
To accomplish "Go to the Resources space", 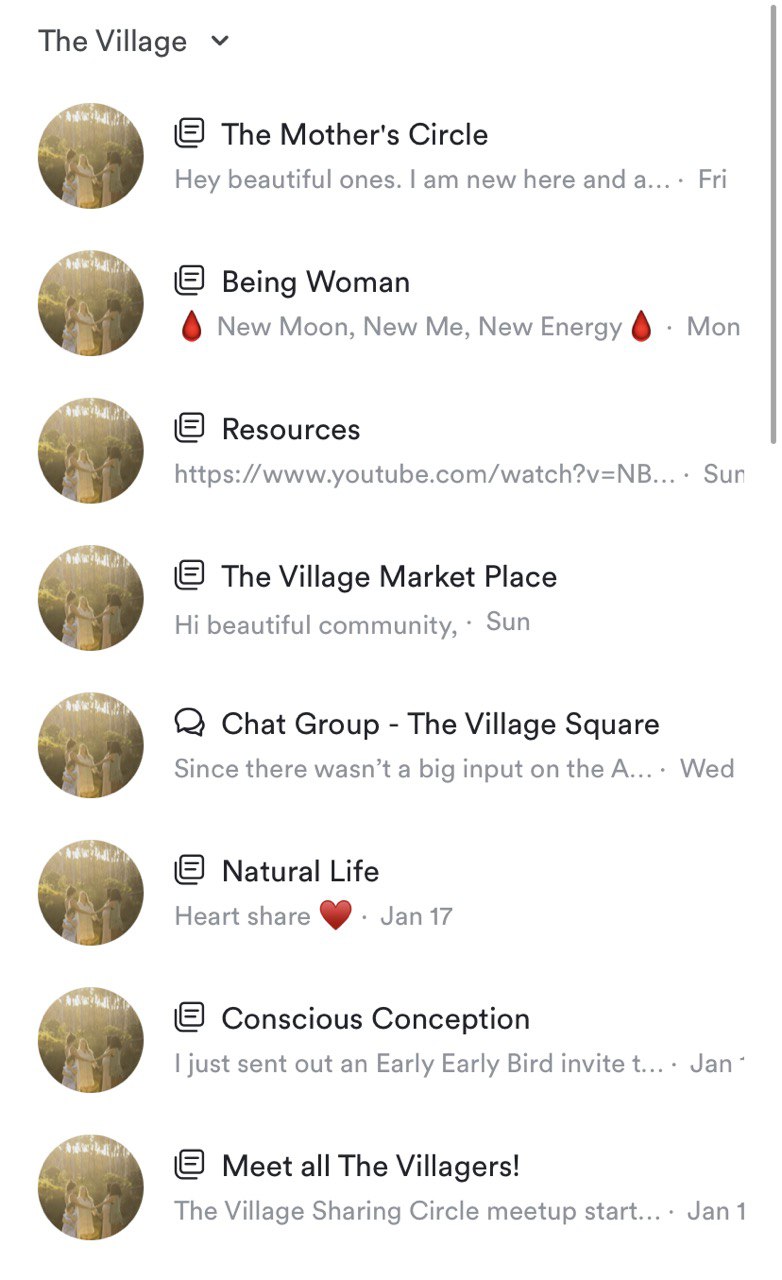I will [290, 430].
